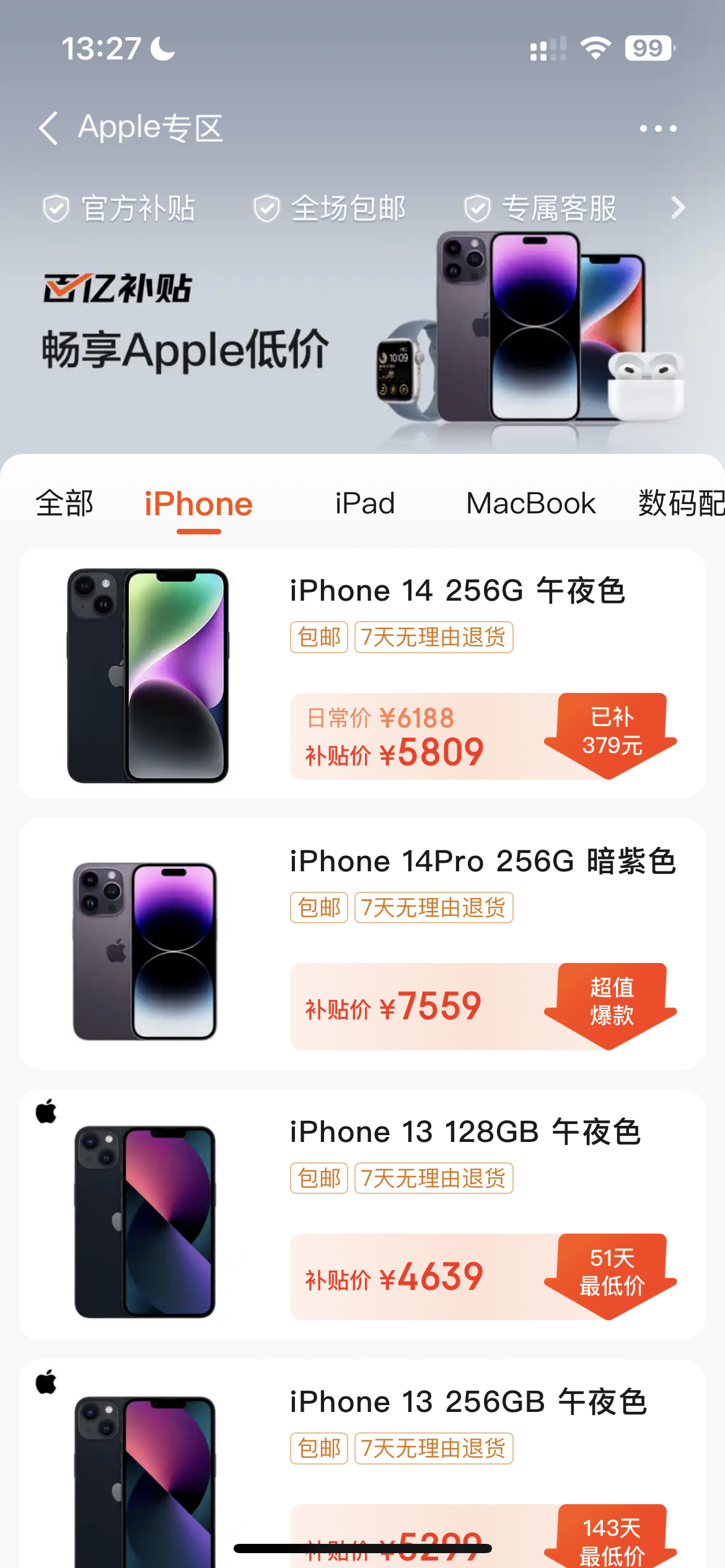Image resolution: width=725 pixels, height=1568 pixels.
Task: Open the MacBook tab
Action: pos(530,503)
